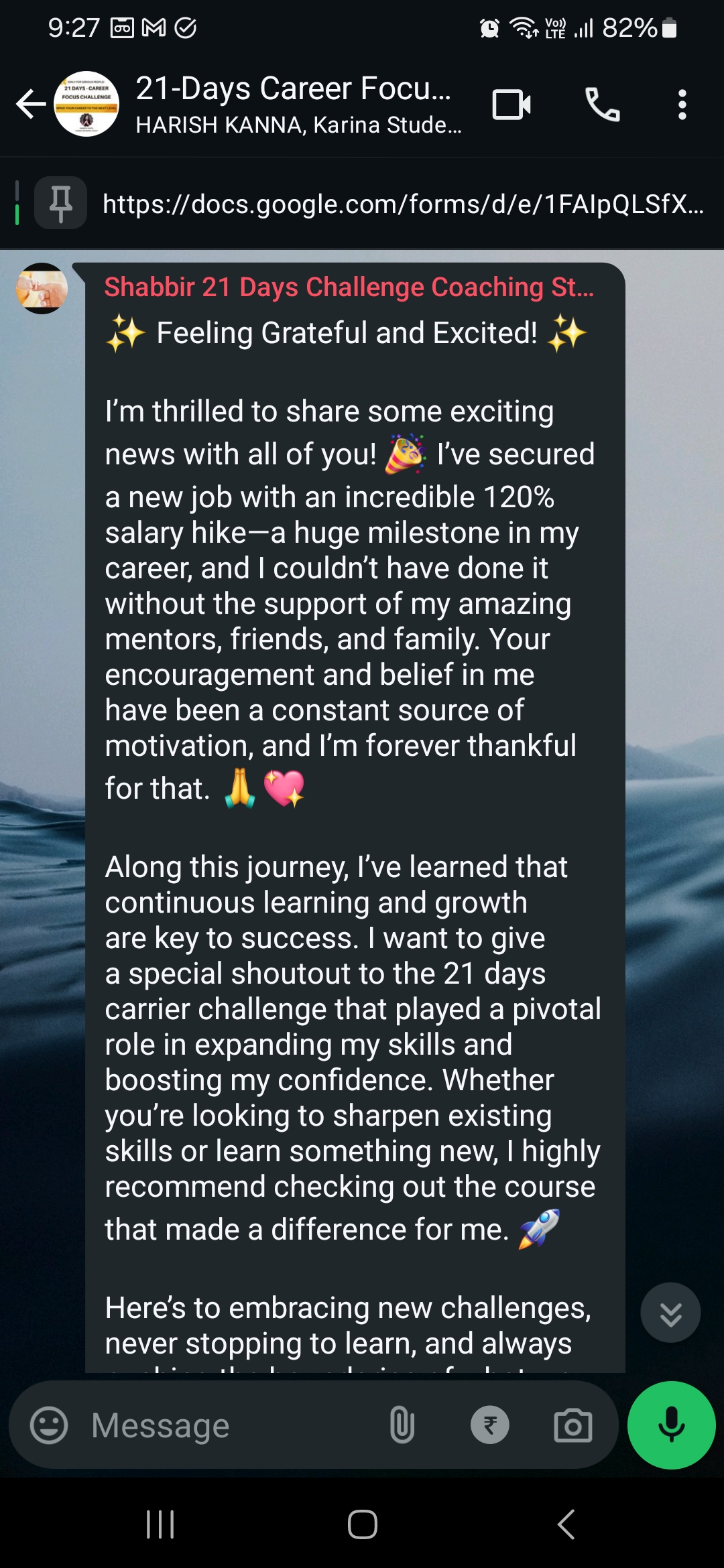Attach a file with the paperclip

pos(402,1425)
